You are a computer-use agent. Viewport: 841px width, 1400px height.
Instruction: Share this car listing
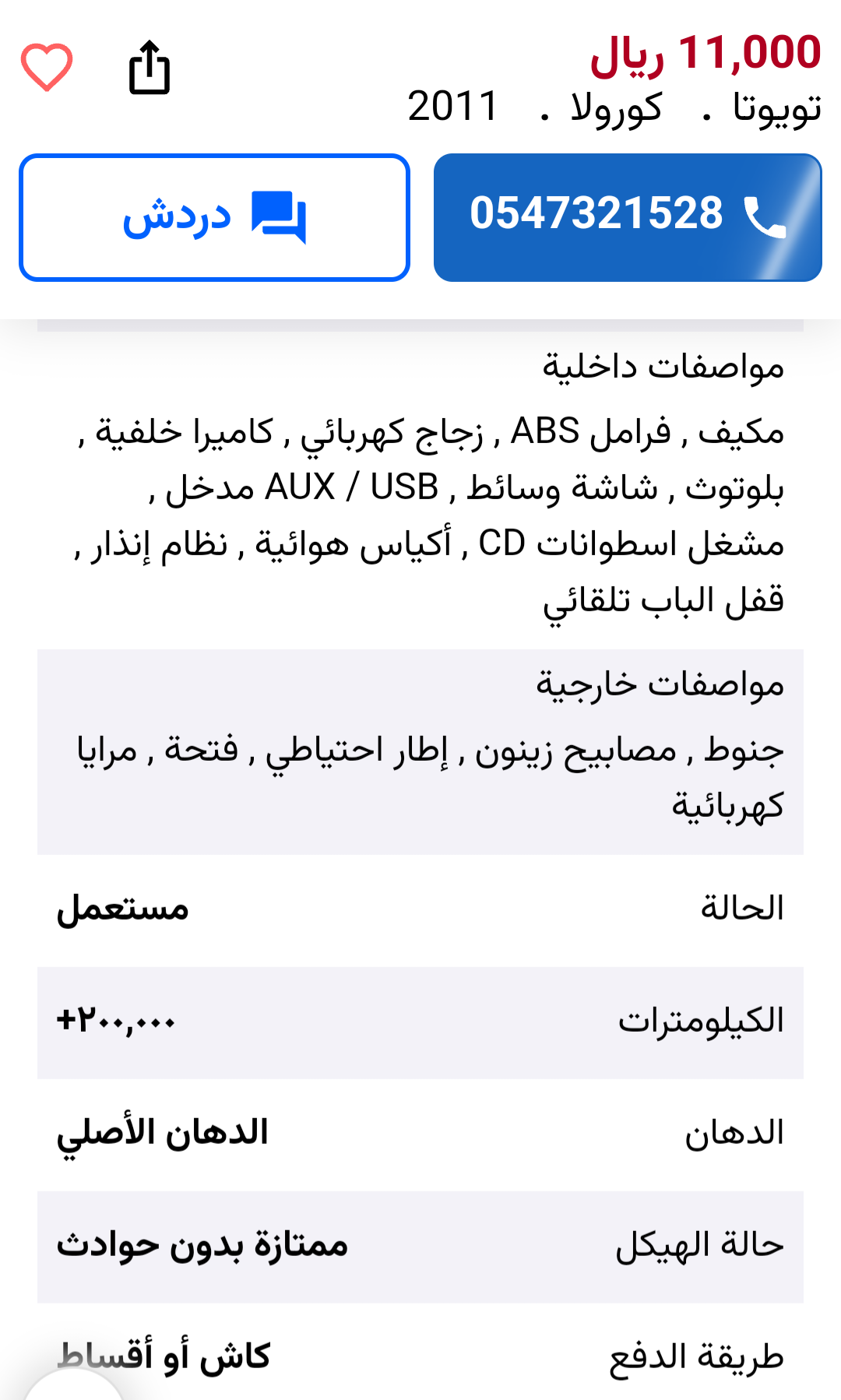point(149,68)
